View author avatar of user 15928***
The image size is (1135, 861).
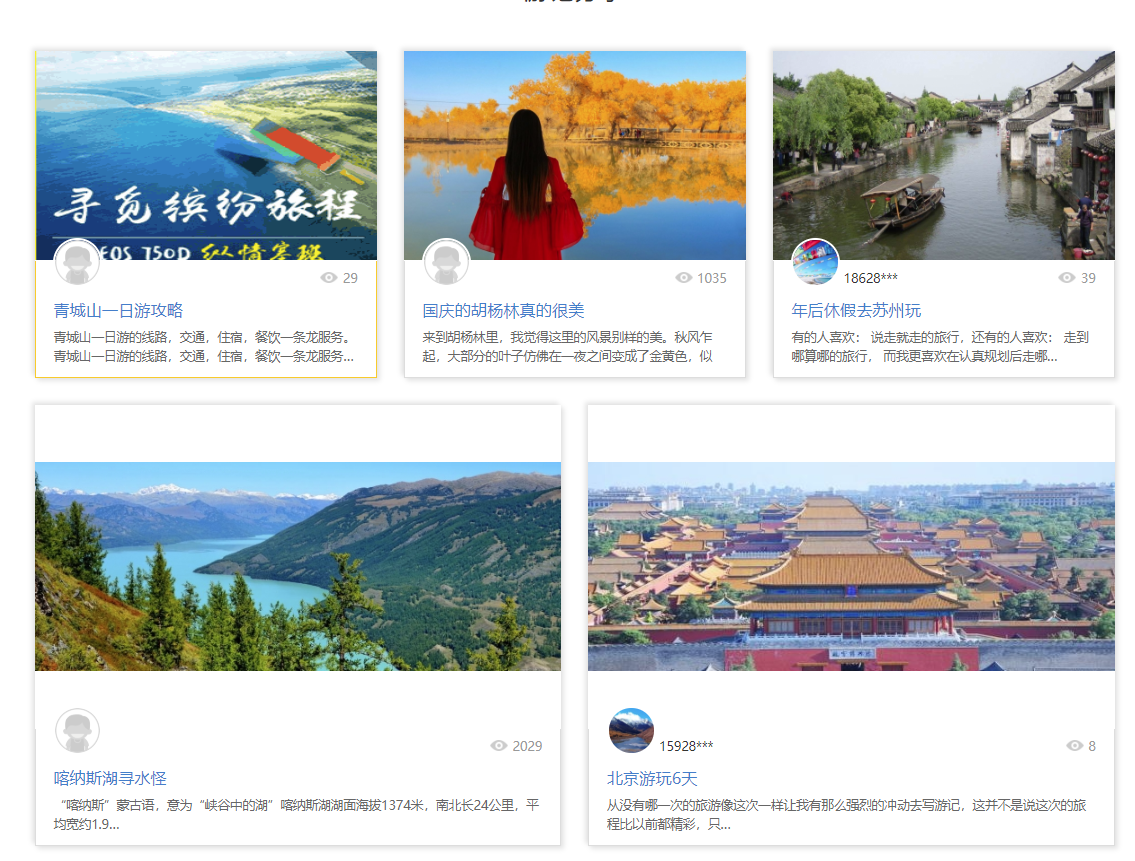631,731
